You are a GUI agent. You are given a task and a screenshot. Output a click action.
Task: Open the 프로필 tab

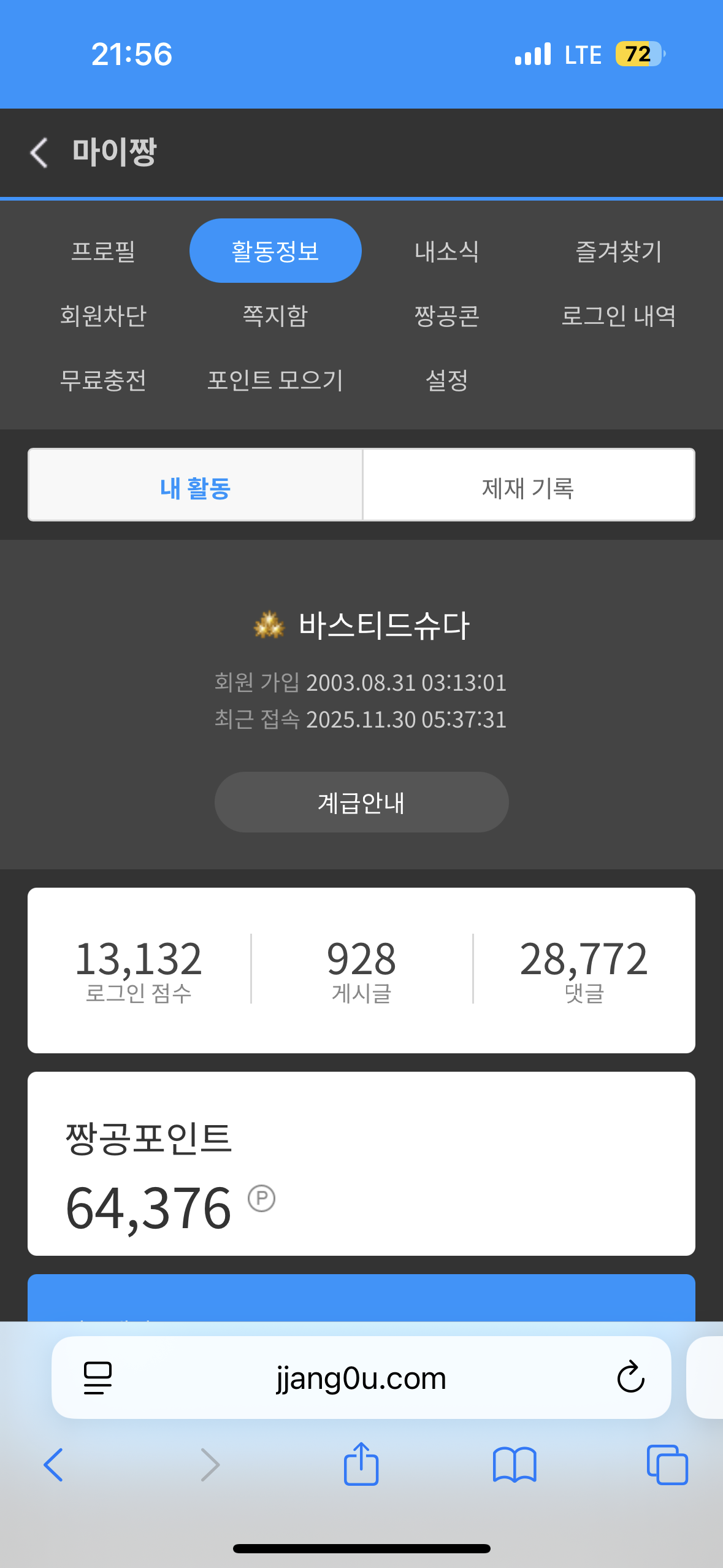(103, 251)
